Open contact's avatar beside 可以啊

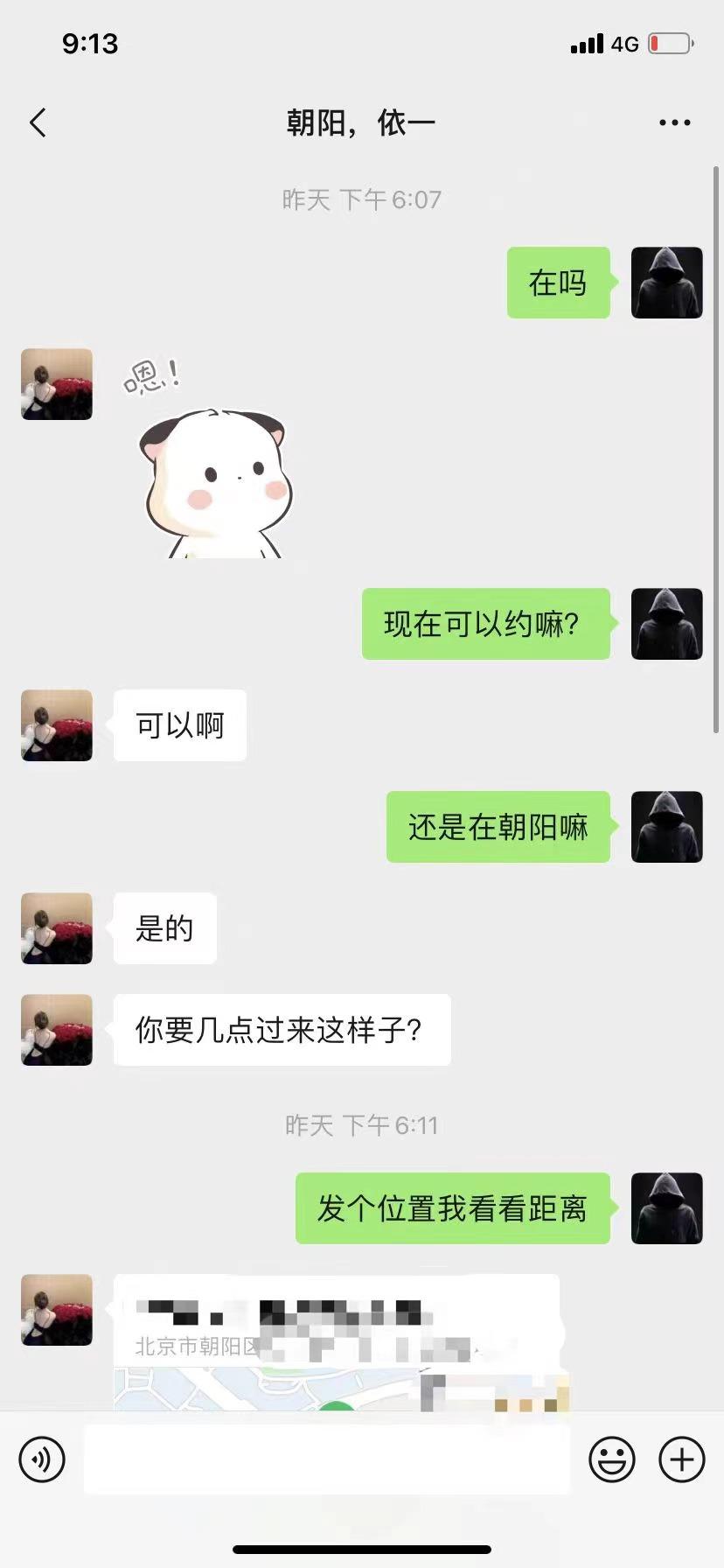[57, 725]
